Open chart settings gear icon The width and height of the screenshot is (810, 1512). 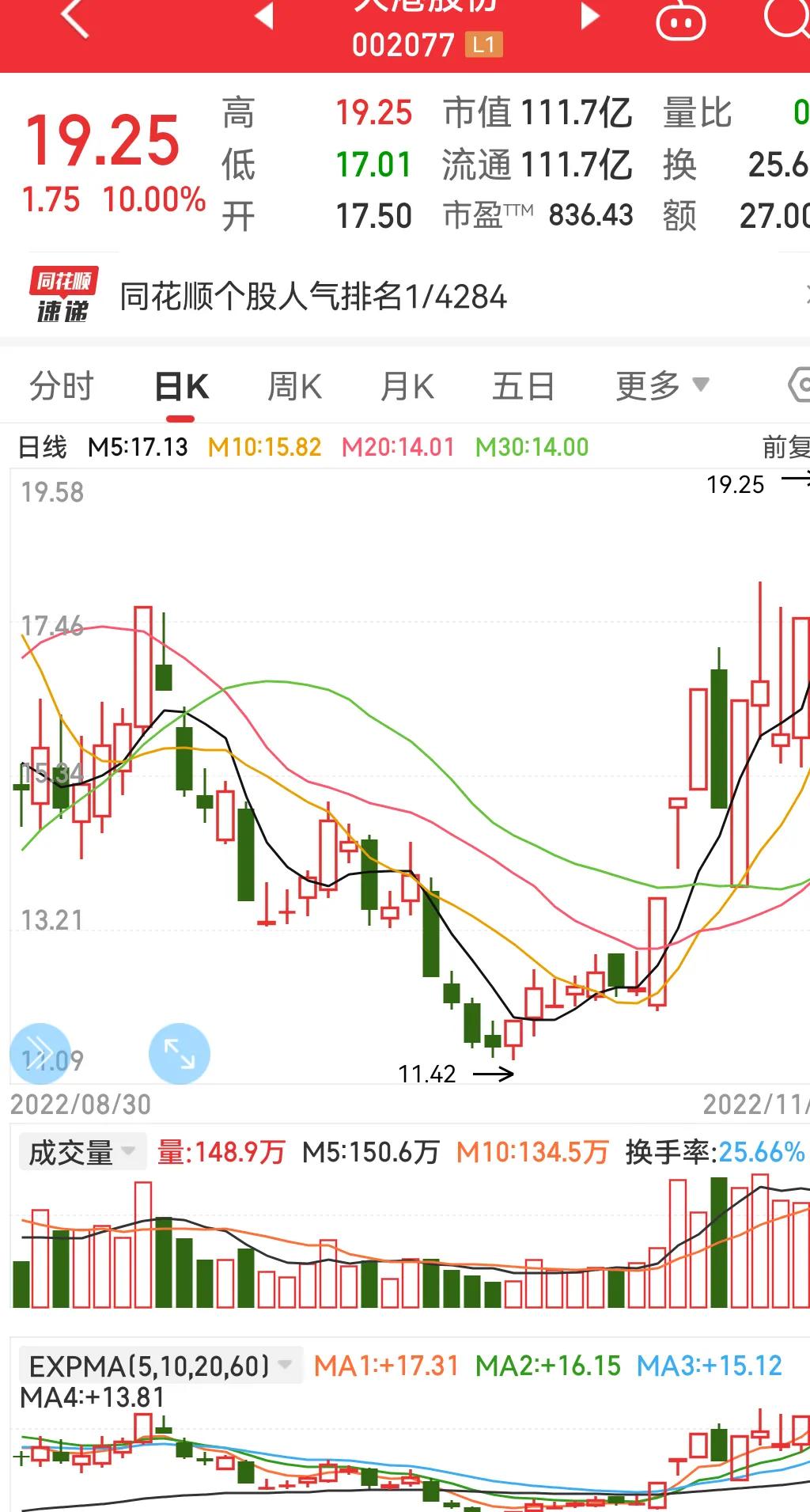[x=798, y=386]
